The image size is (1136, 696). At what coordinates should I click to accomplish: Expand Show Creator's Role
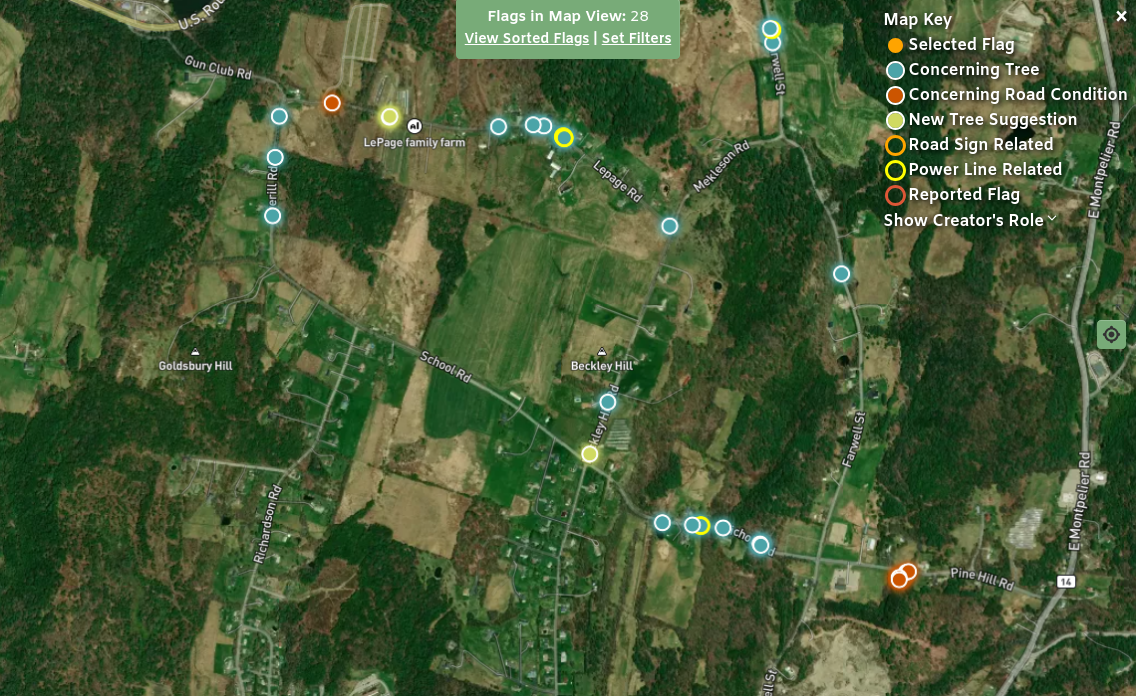pos(970,220)
